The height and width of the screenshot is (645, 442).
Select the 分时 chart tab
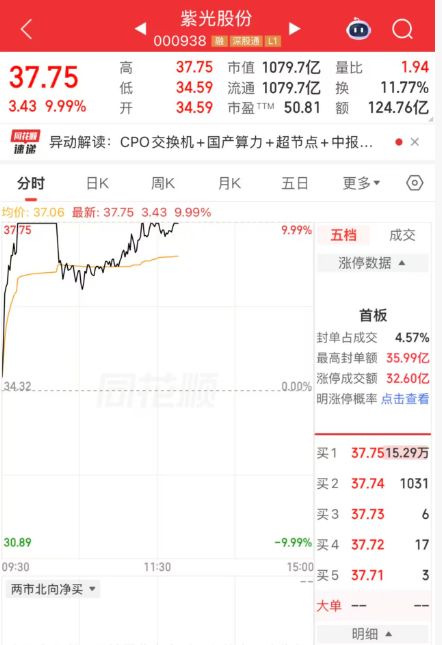(31, 183)
